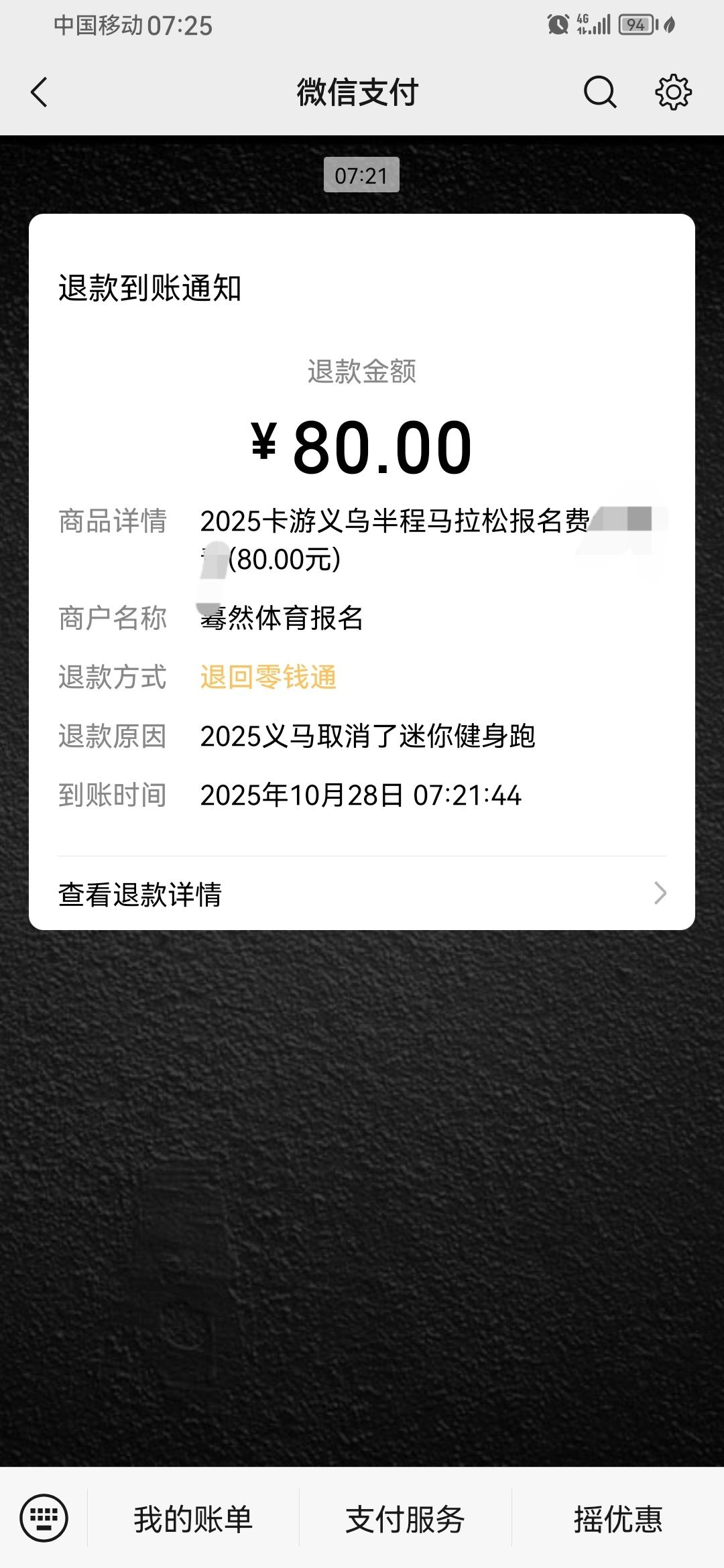Tap the ¥80.00 refund amount
Viewport: 724px width, 1568px height.
(362, 444)
